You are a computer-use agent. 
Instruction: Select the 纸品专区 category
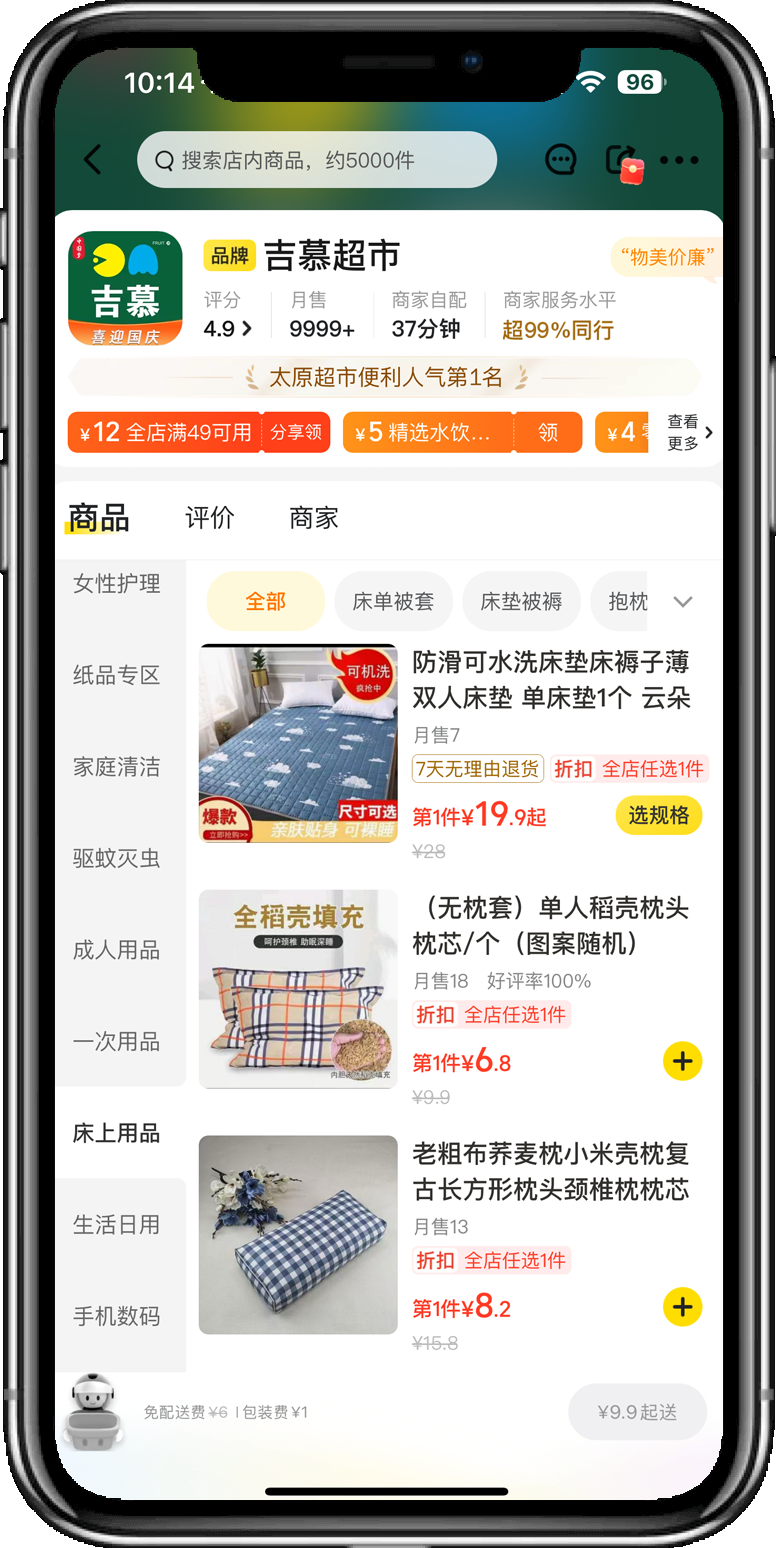pyautogui.click(x=117, y=675)
